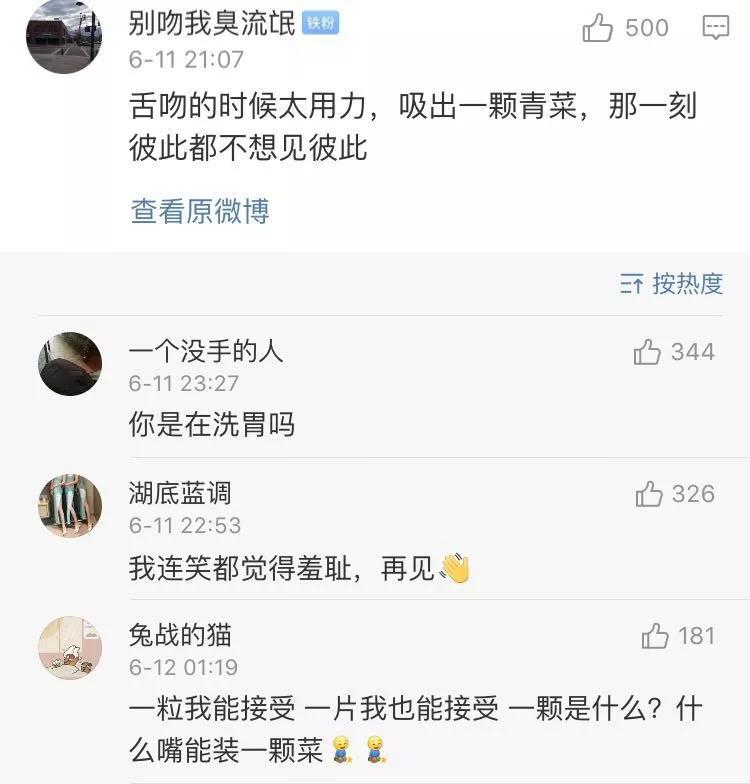Like 湖底蓝调's comment showing 326 likes
Viewport: 750px width, 784px height.
click(647, 492)
